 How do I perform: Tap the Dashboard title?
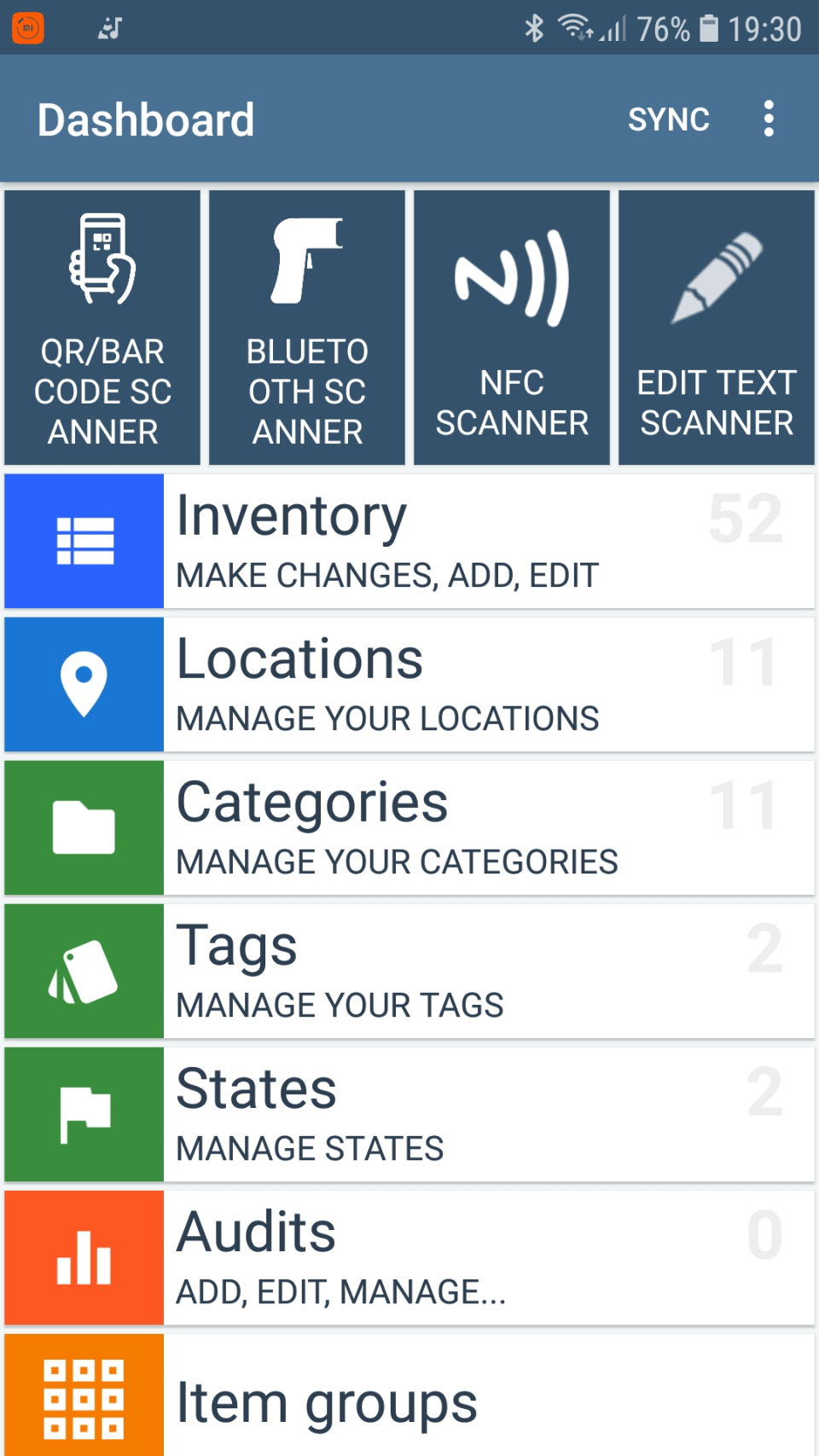(x=146, y=119)
